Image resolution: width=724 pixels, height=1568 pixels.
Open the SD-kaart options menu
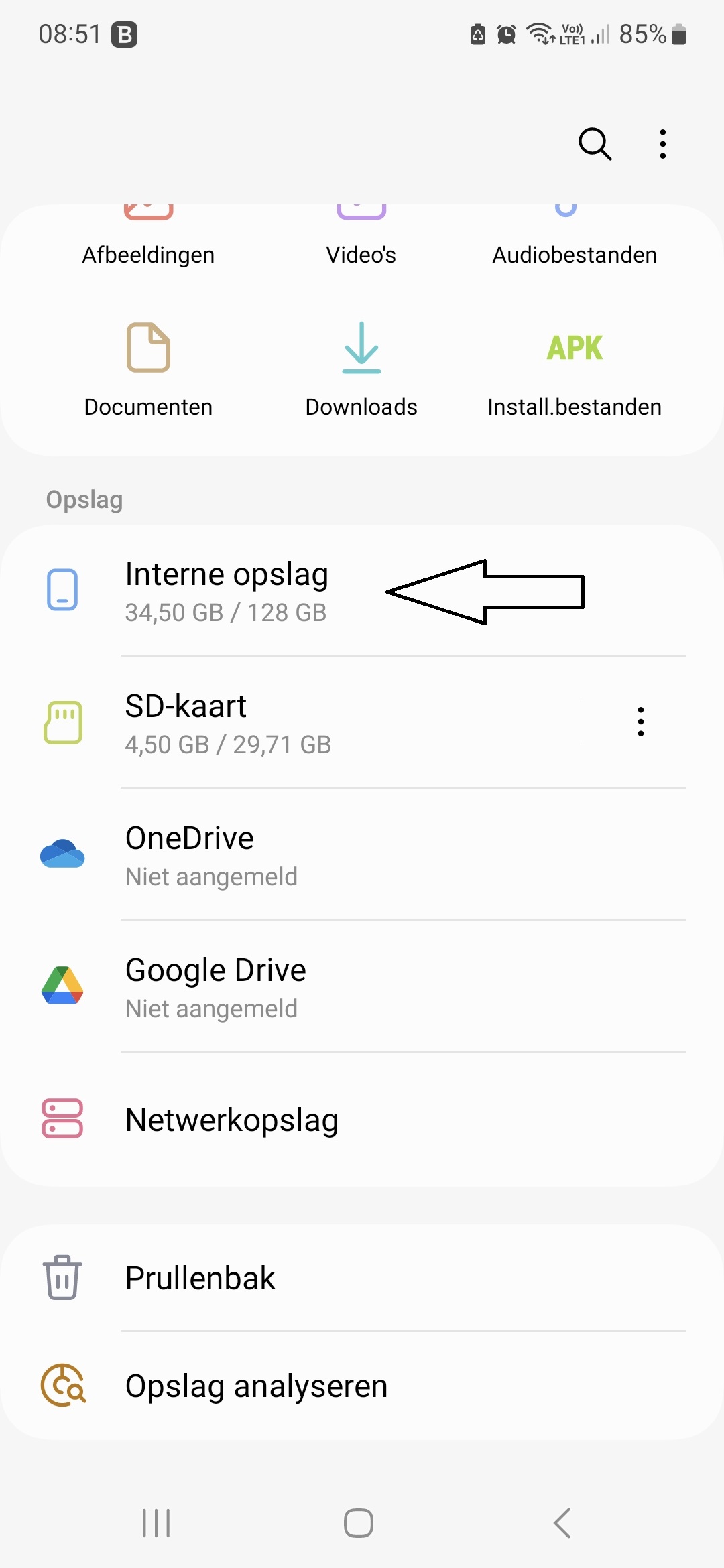[x=641, y=722]
